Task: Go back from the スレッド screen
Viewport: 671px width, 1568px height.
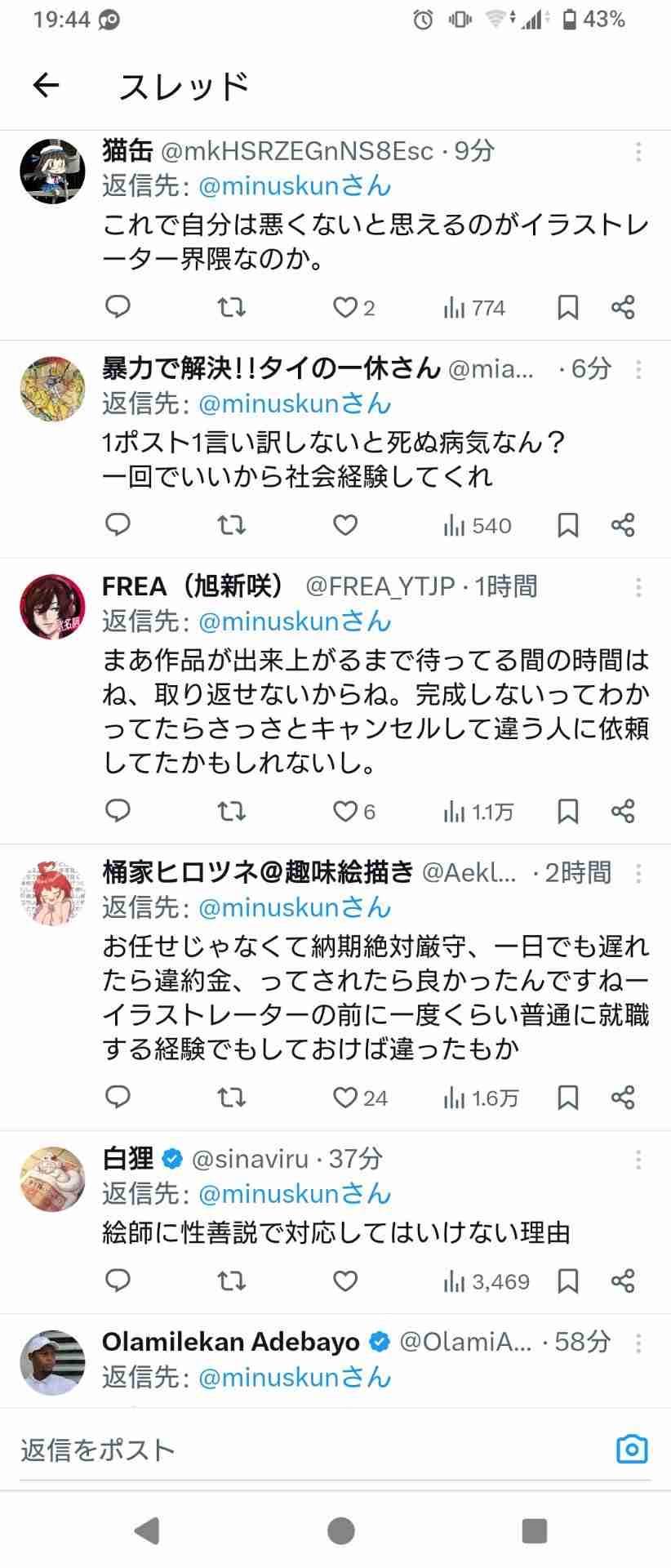Action: pos(47,85)
